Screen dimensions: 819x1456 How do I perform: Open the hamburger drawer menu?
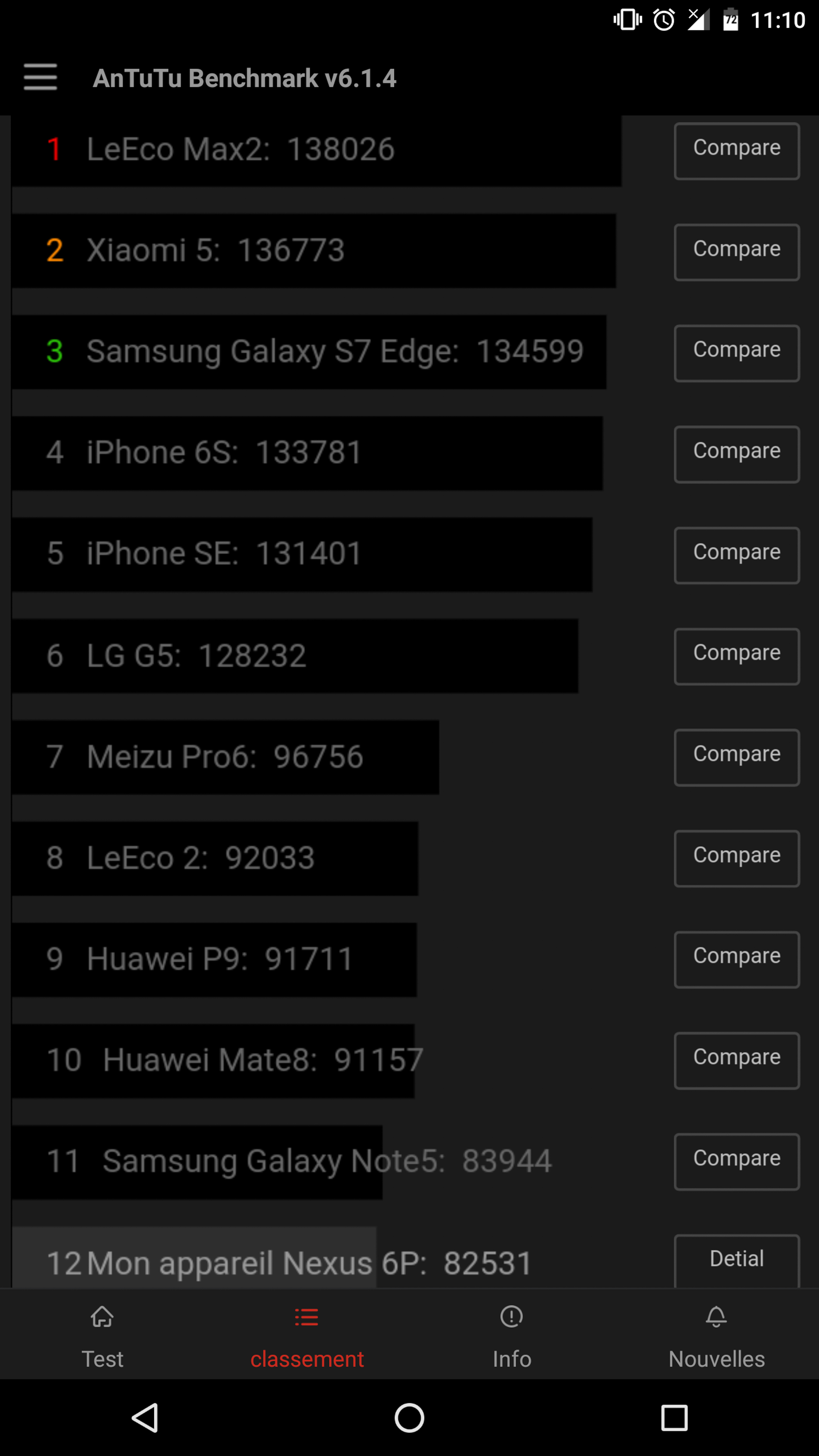click(x=40, y=77)
